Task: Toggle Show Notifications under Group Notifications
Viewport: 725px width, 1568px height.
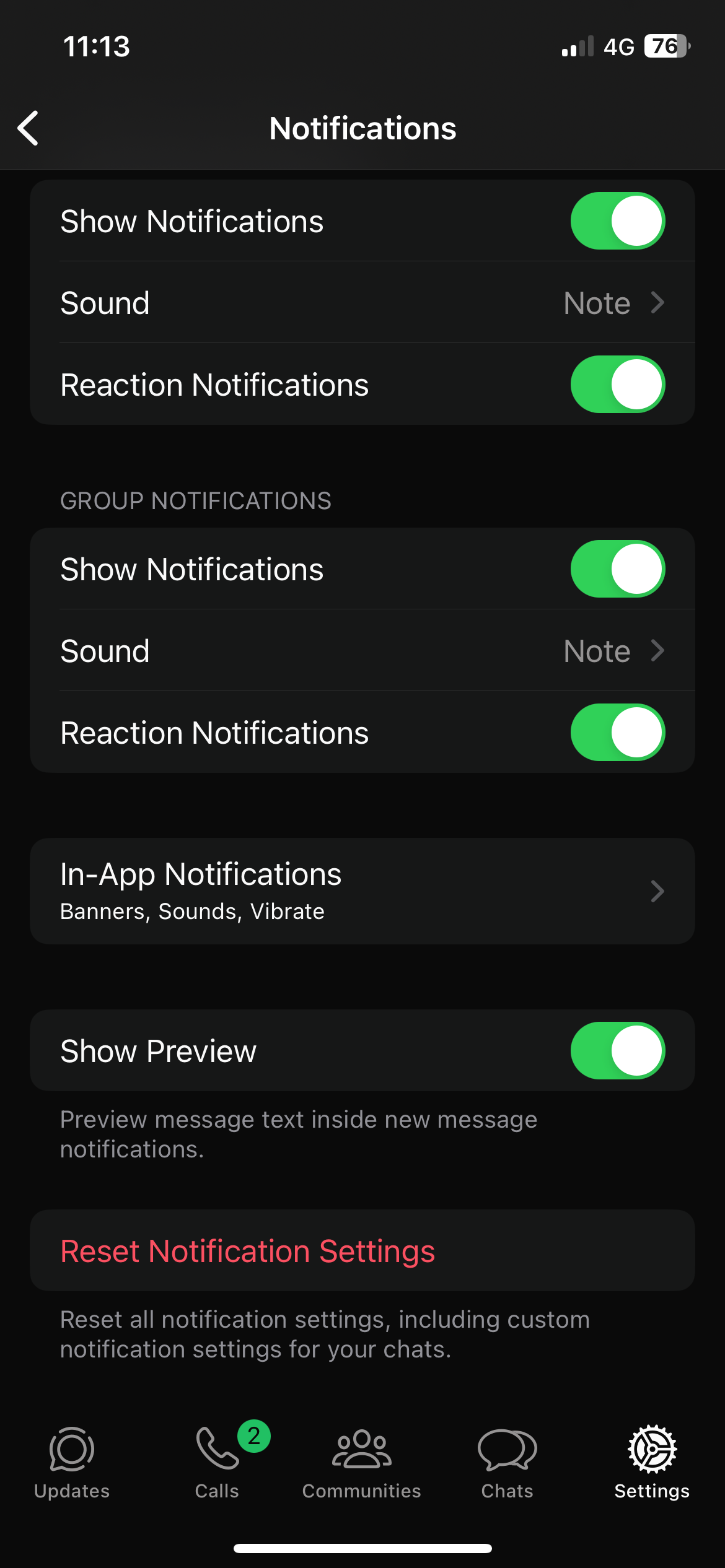Action: 617,569
